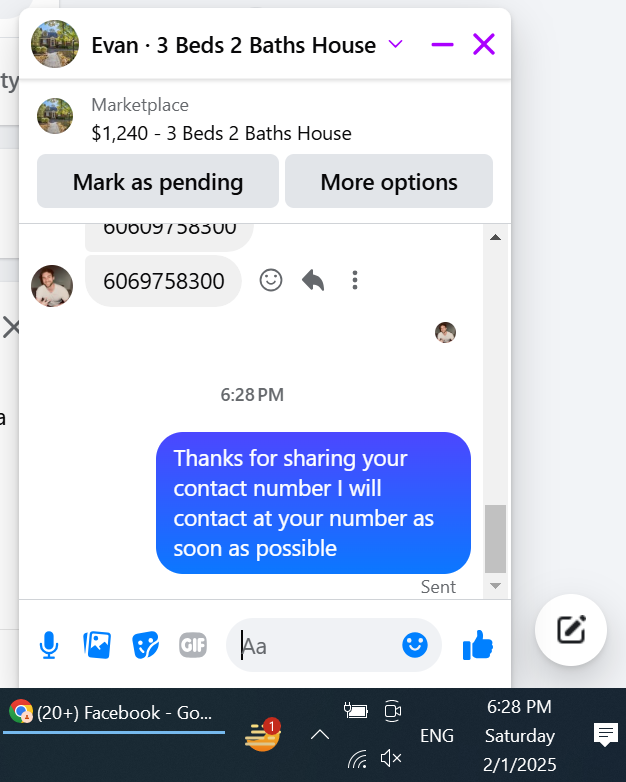Record a voice clip with the microphone
626x782 pixels.
[x=49, y=646]
